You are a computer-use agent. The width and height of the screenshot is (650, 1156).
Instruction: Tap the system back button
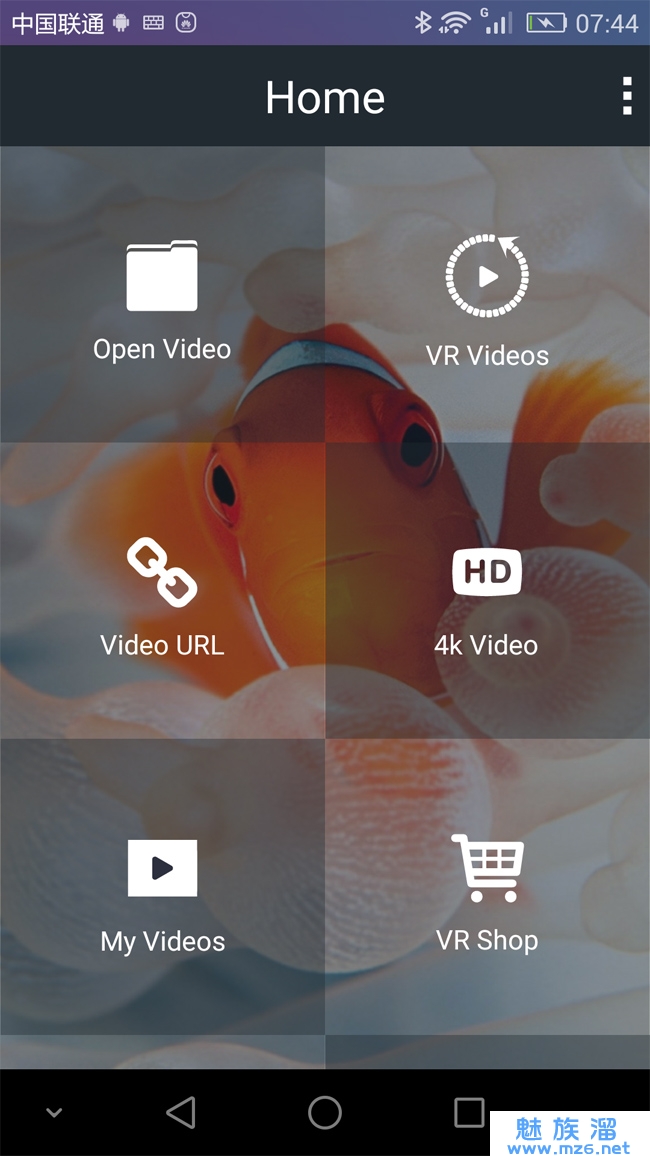[x=181, y=1112]
